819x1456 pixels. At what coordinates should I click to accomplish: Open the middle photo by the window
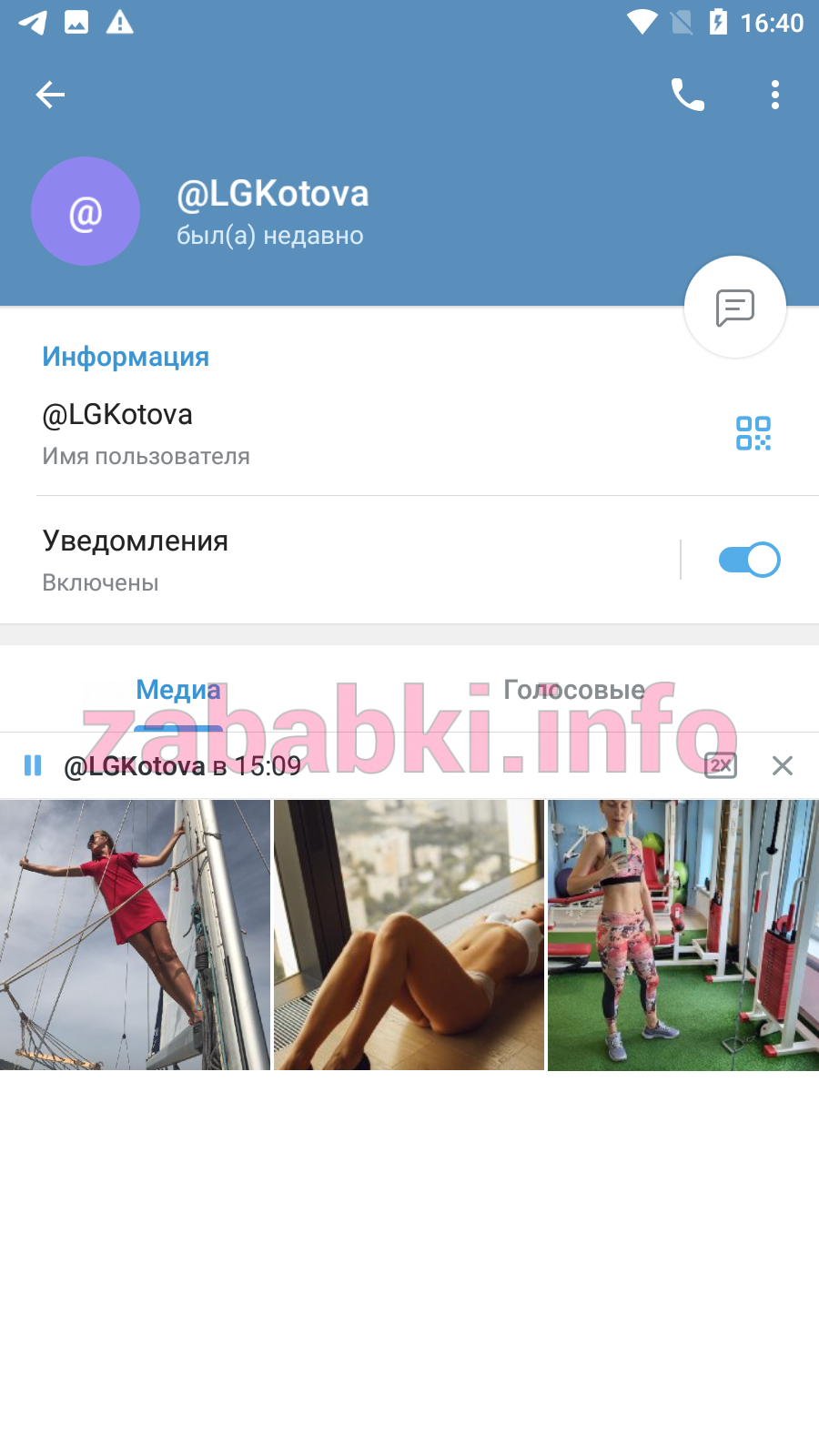pyautogui.click(x=409, y=935)
